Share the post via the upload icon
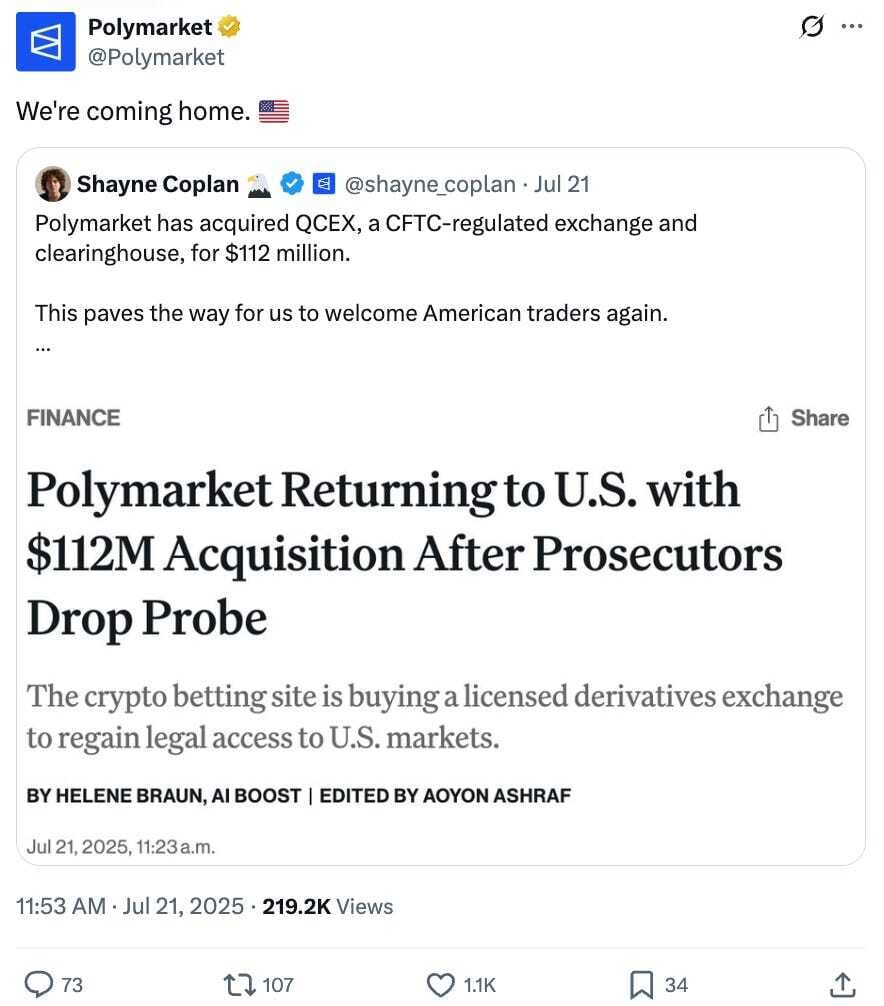The image size is (884, 1006). [x=842, y=985]
